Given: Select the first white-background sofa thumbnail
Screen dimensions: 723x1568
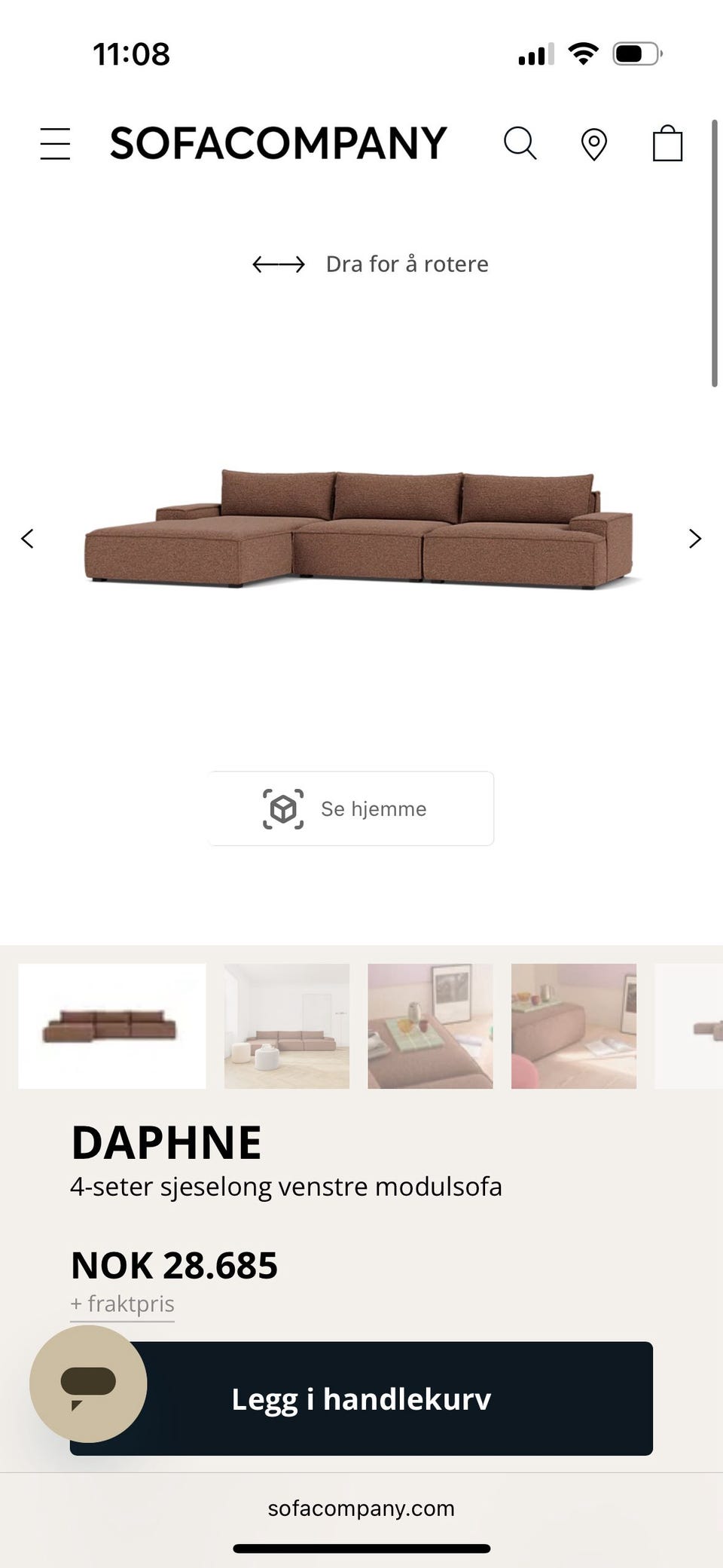Looking at the screenshot, I should coord(111,1025).
